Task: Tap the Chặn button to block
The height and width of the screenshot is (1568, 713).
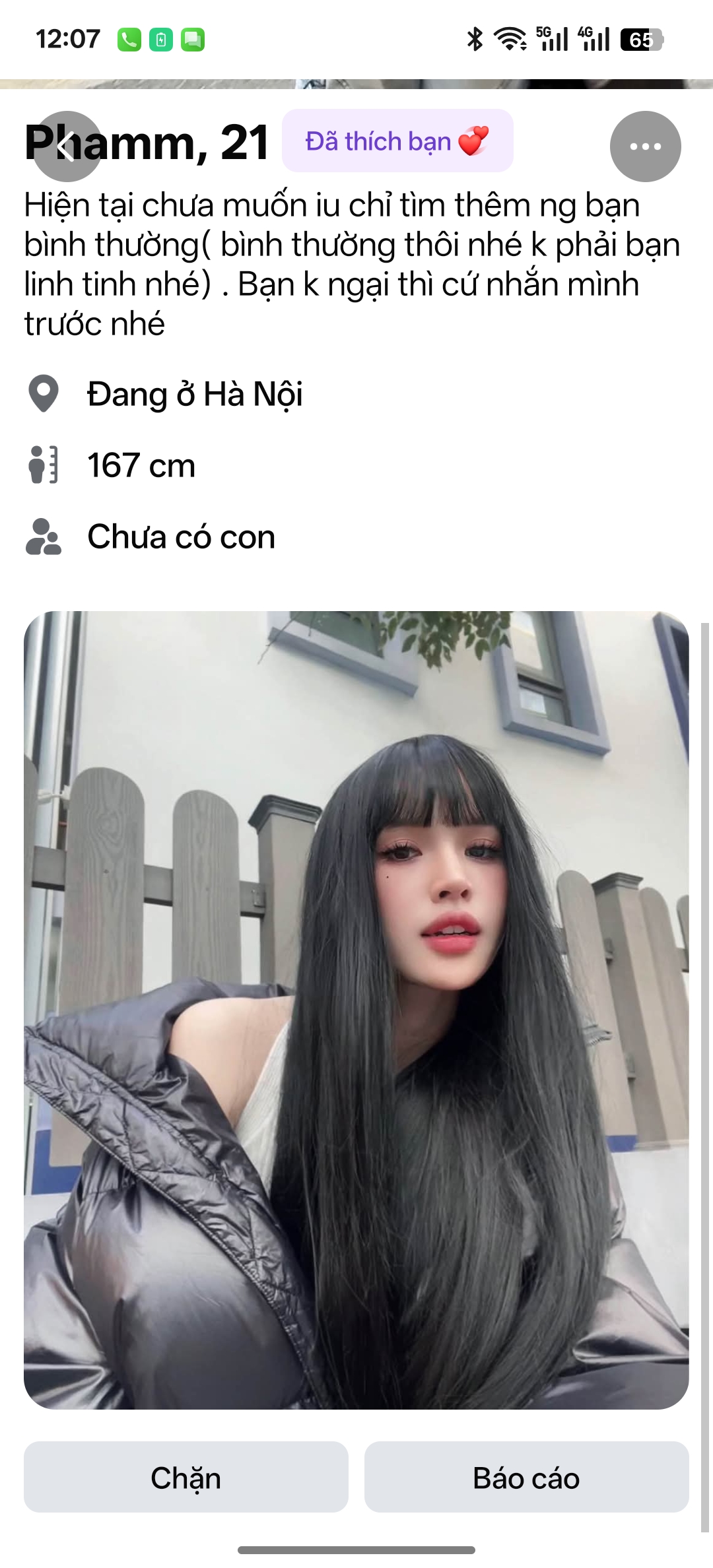Action: [x=186, y=1478]
